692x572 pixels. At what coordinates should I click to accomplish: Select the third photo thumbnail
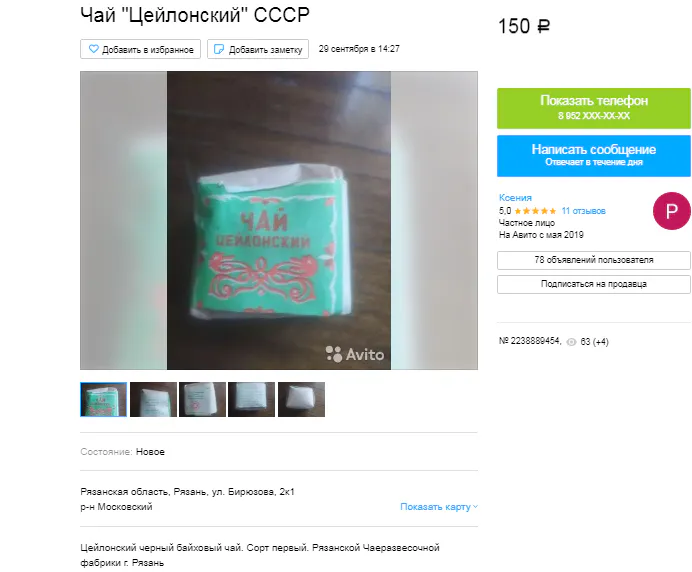point(202,399)
